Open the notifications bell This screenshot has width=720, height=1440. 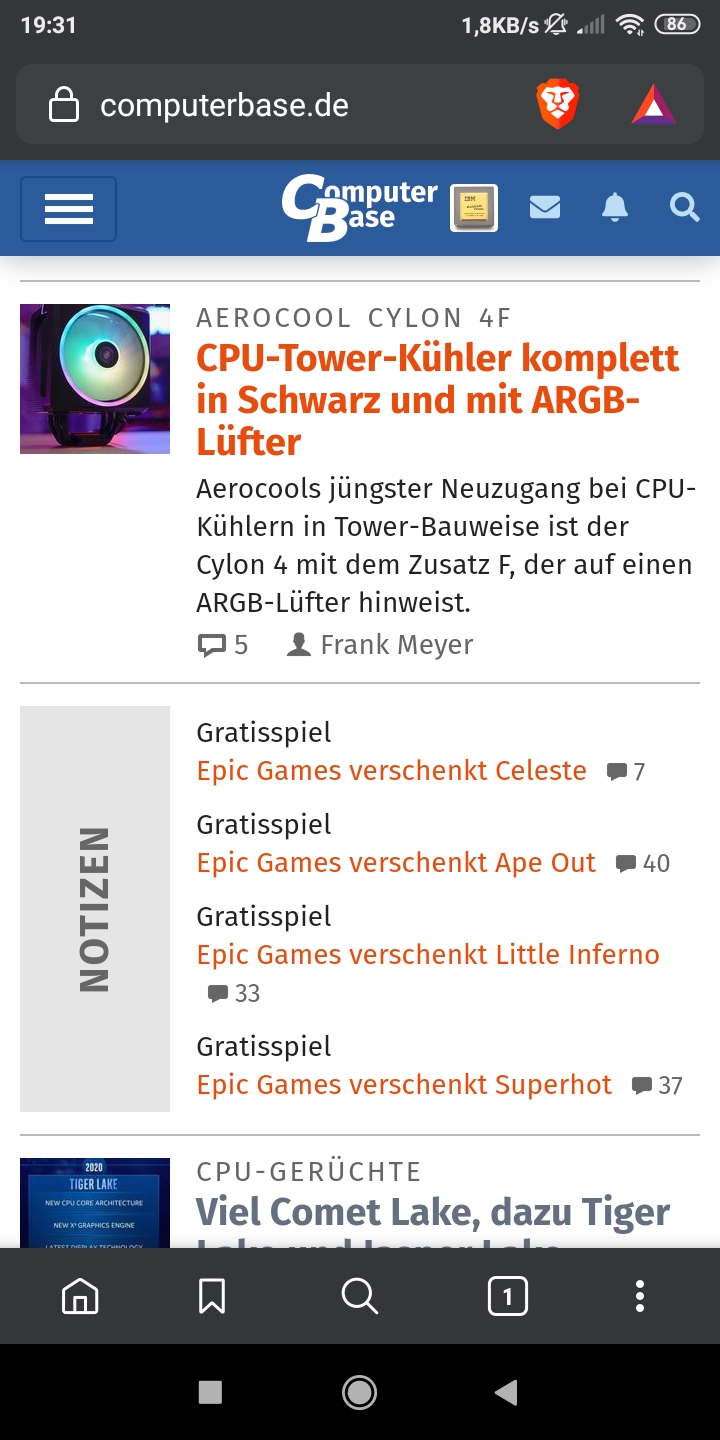[x=615, y=208]
